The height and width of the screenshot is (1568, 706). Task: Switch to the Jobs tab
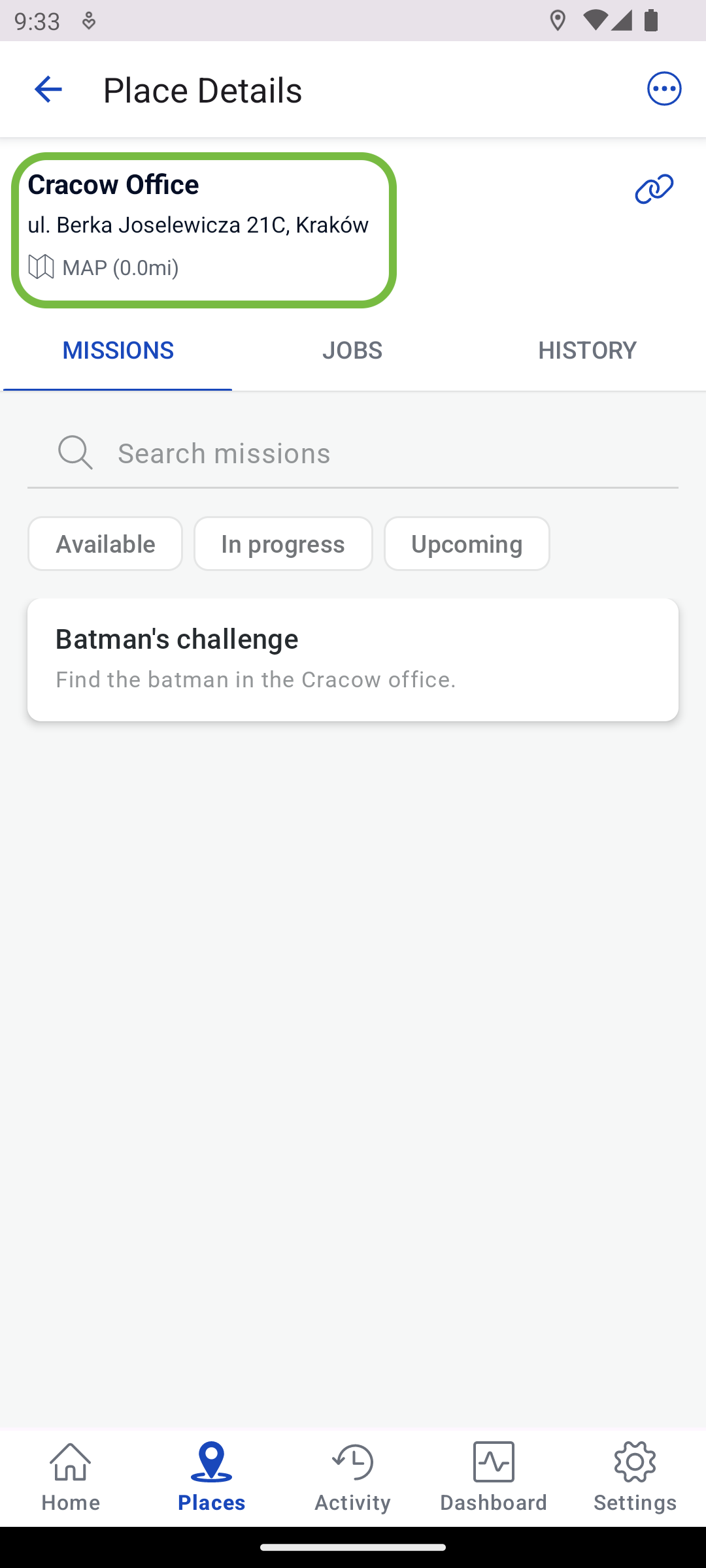coord(352,350)
